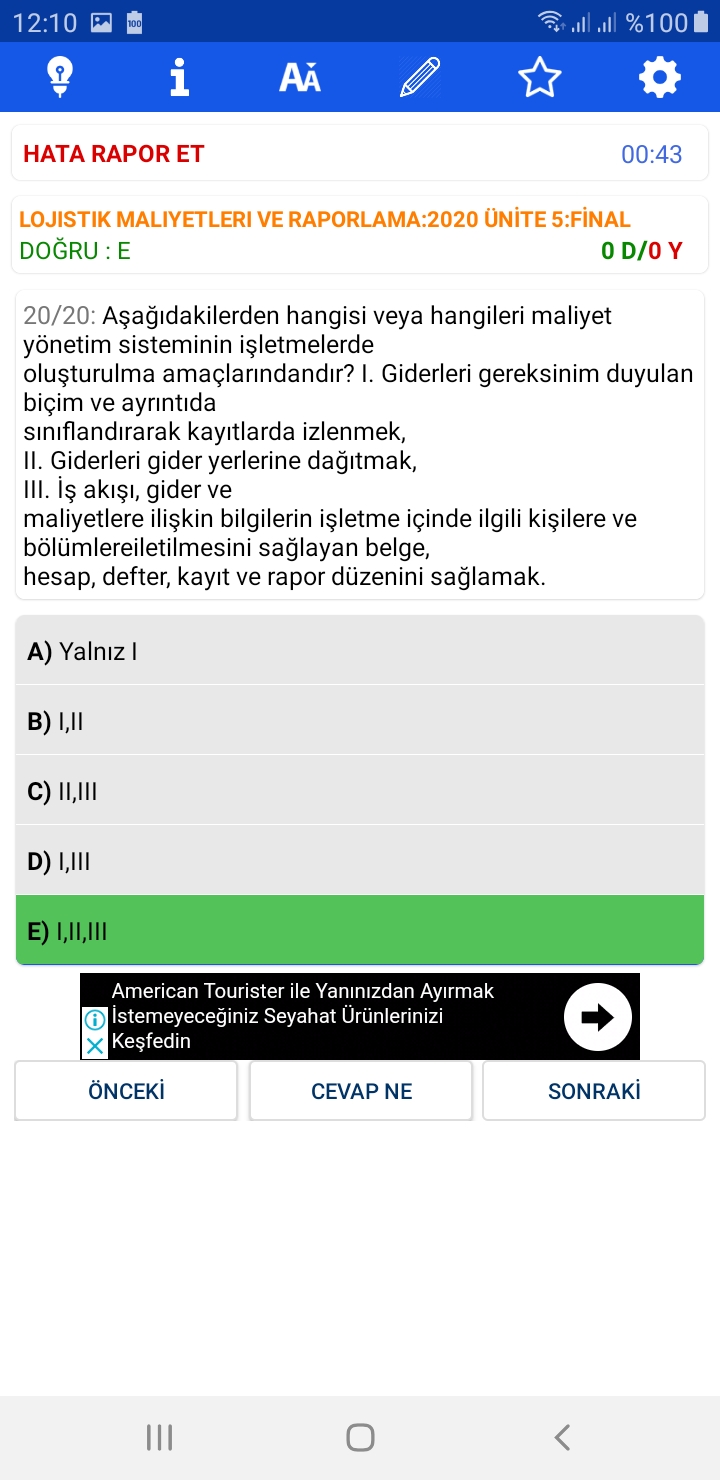Open the settings gear
This screenshot has width=720, height=1480.
660,77
